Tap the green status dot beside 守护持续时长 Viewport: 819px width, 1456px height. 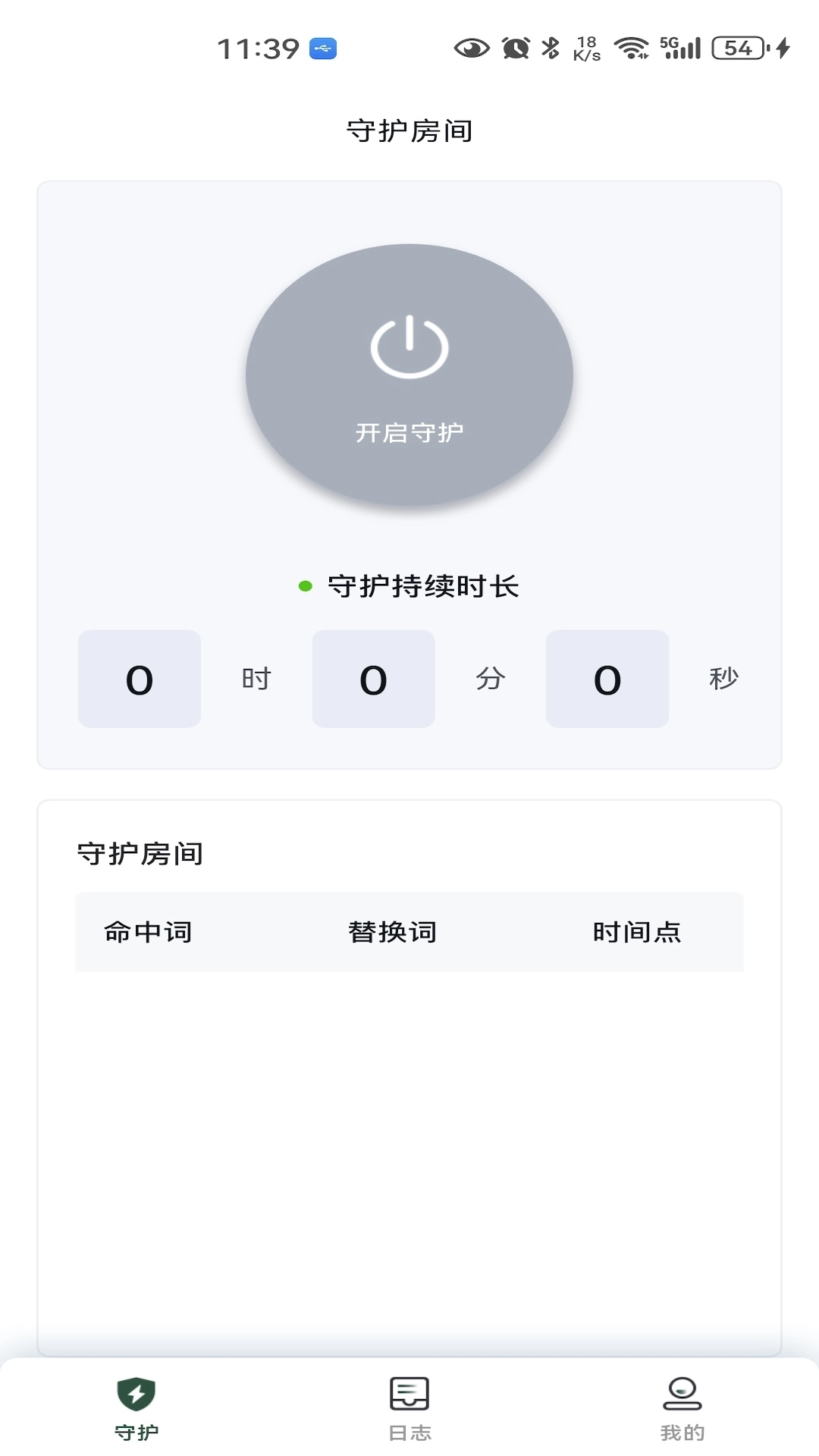(x=306, y=585)
